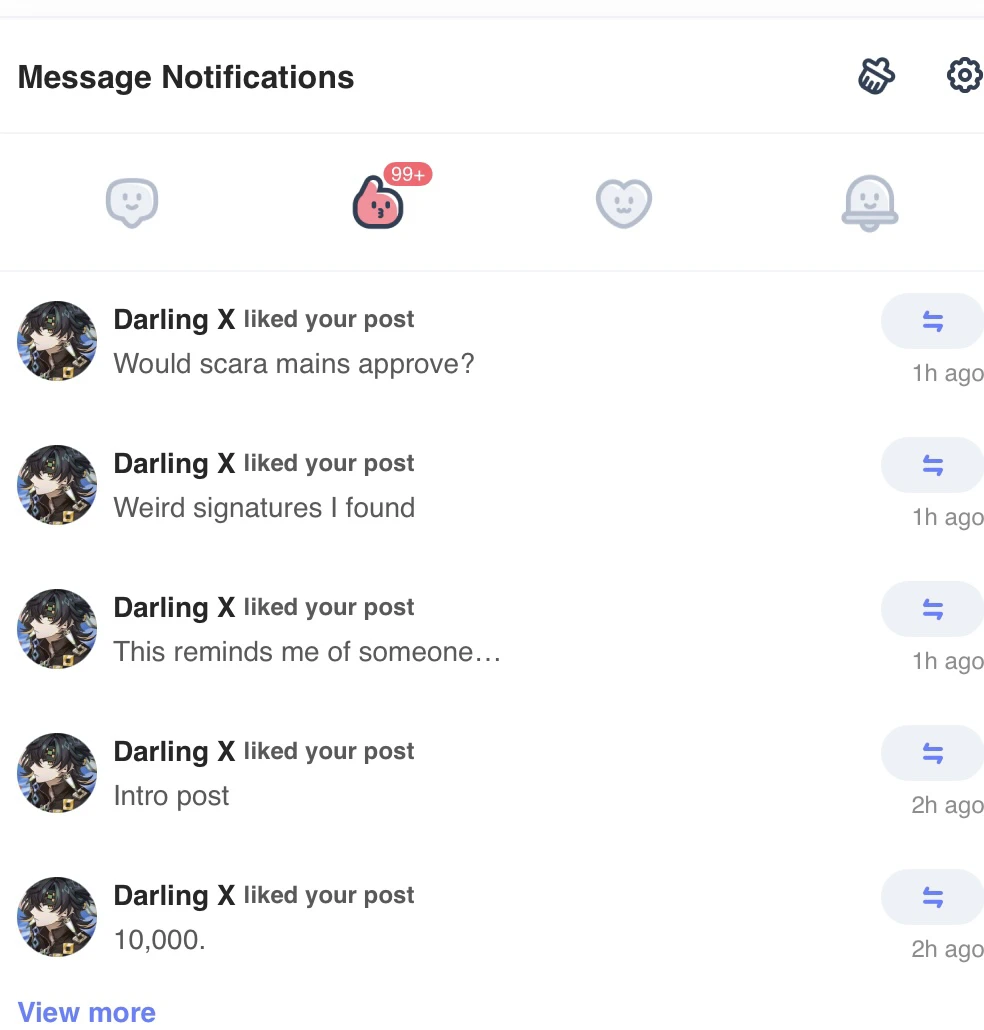Clear all unread notifications with broom icon

[x=876, y=76]
